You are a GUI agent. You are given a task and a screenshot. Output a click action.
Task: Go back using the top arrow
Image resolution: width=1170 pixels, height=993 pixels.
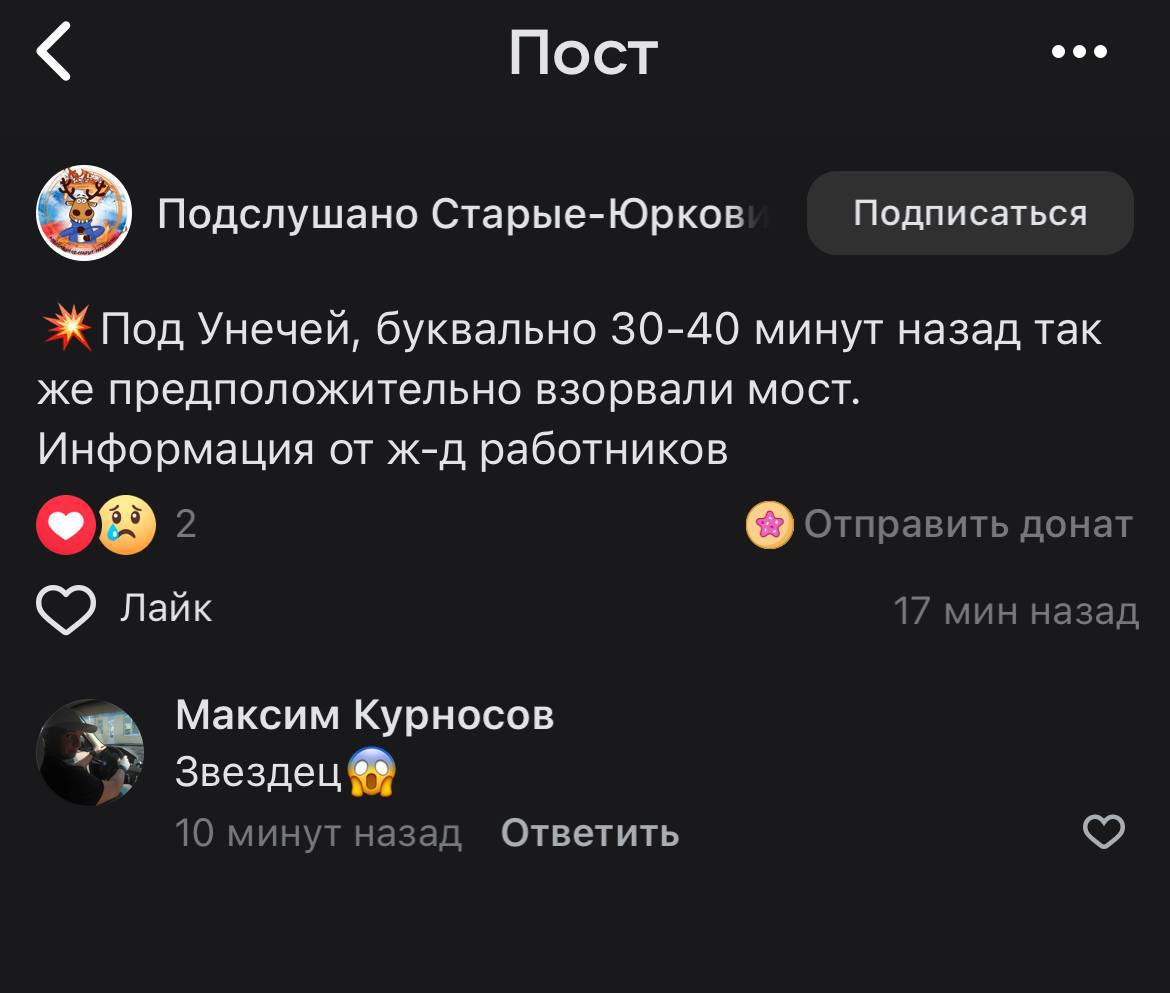(55, 52)
